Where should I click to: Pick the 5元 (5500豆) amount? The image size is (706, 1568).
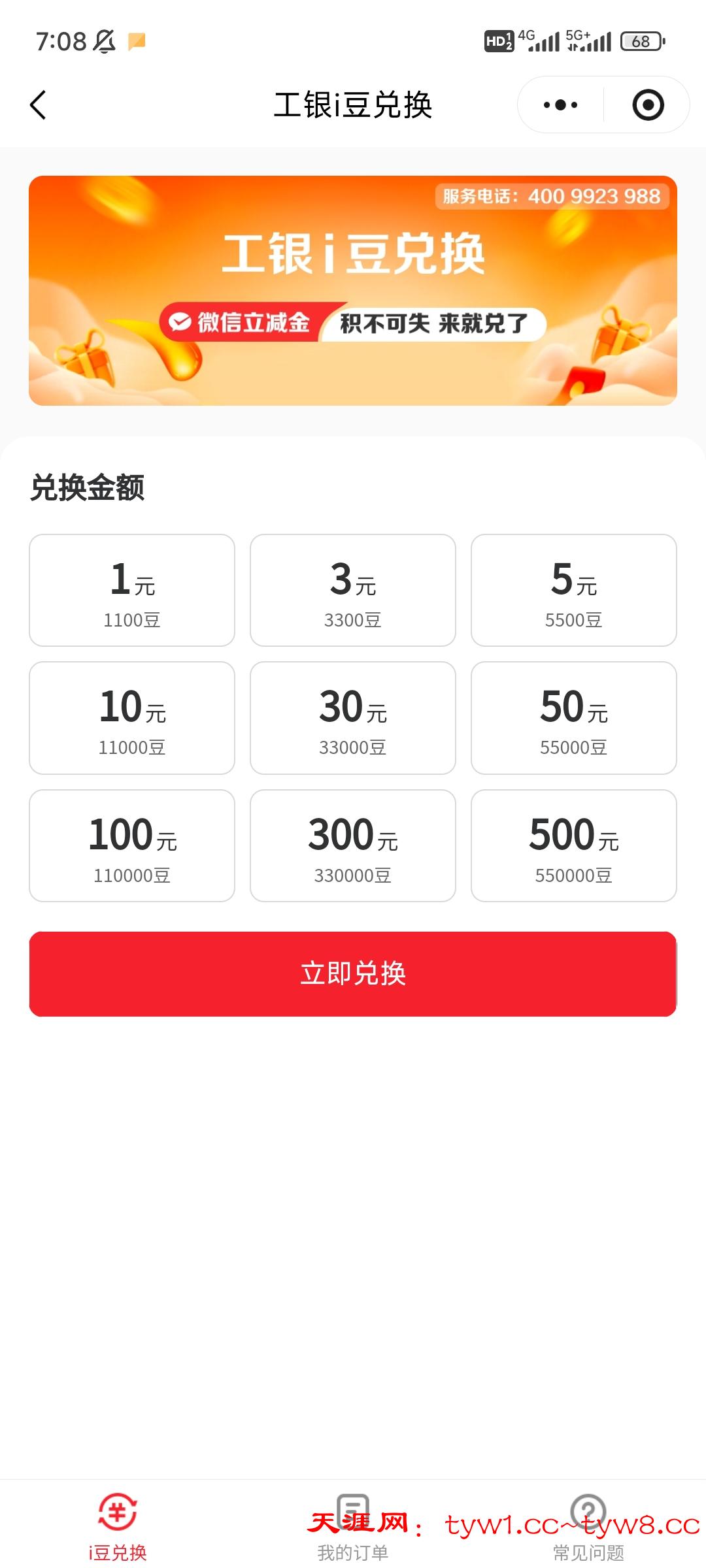(x=574, y=591)
